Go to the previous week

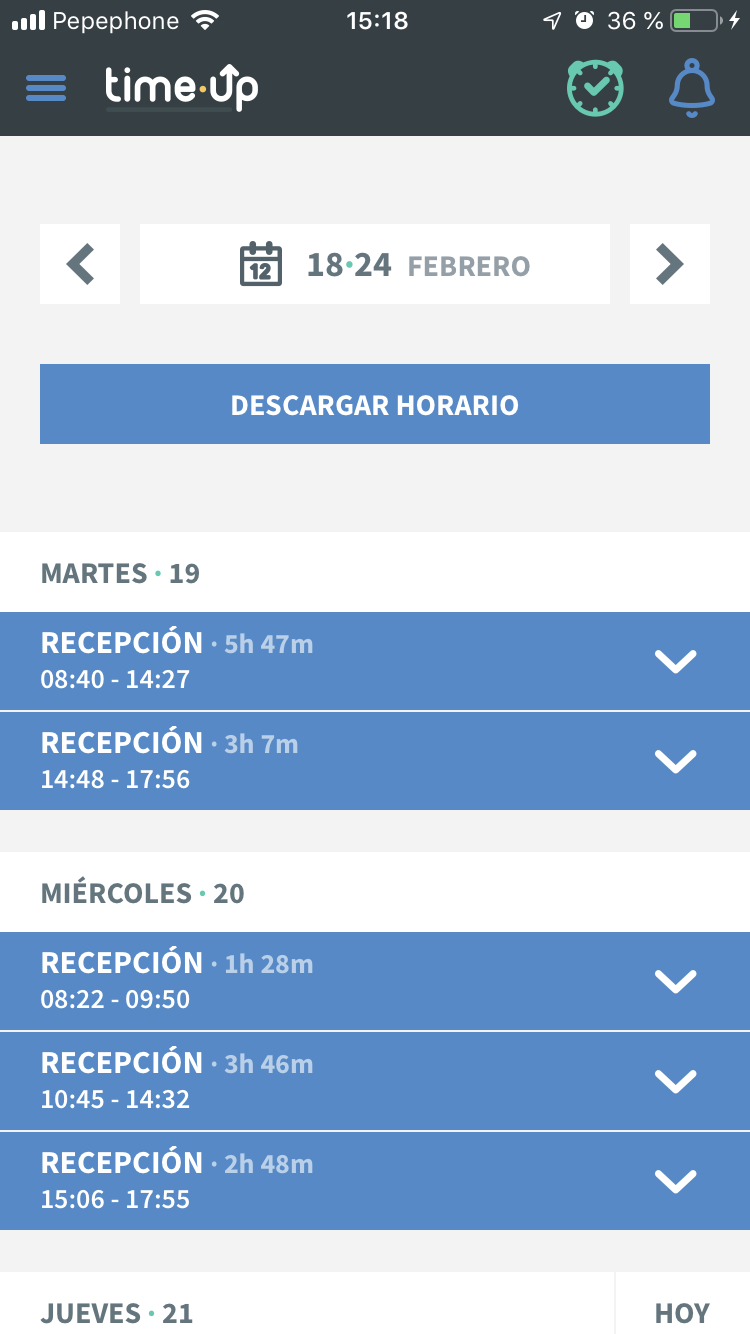pyautogui.click(x=80, y=264)
